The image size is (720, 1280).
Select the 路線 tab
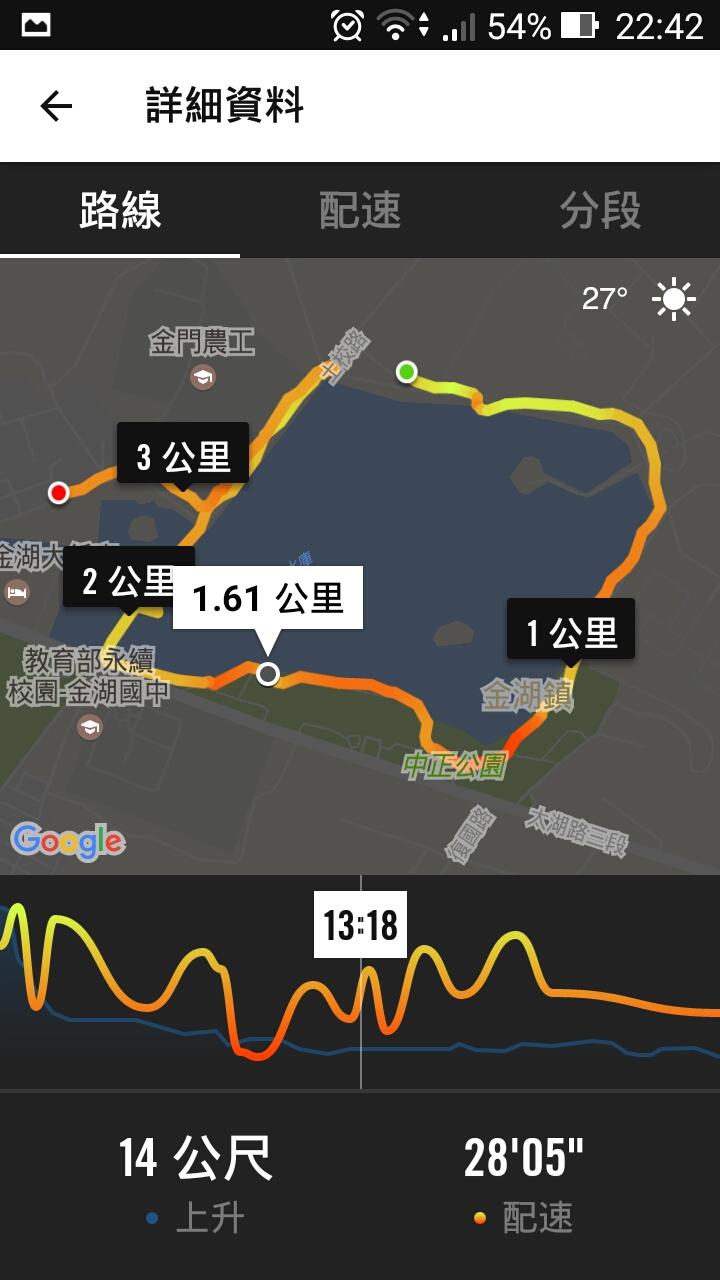120,211
